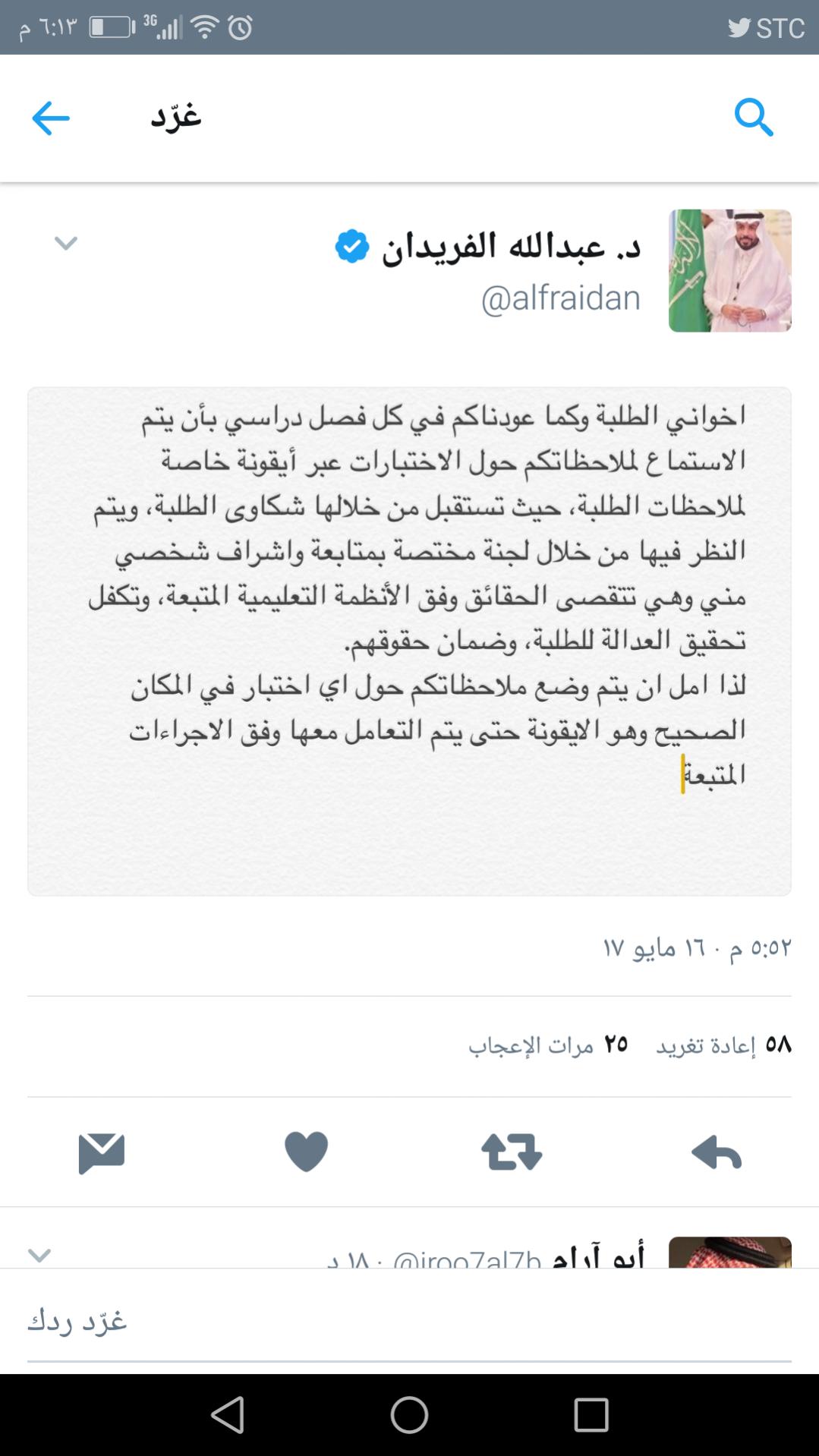Open the @alfraidan handle profile
Image resolution: width=819 pixels, height=1456 pixels.
[561, 298]
